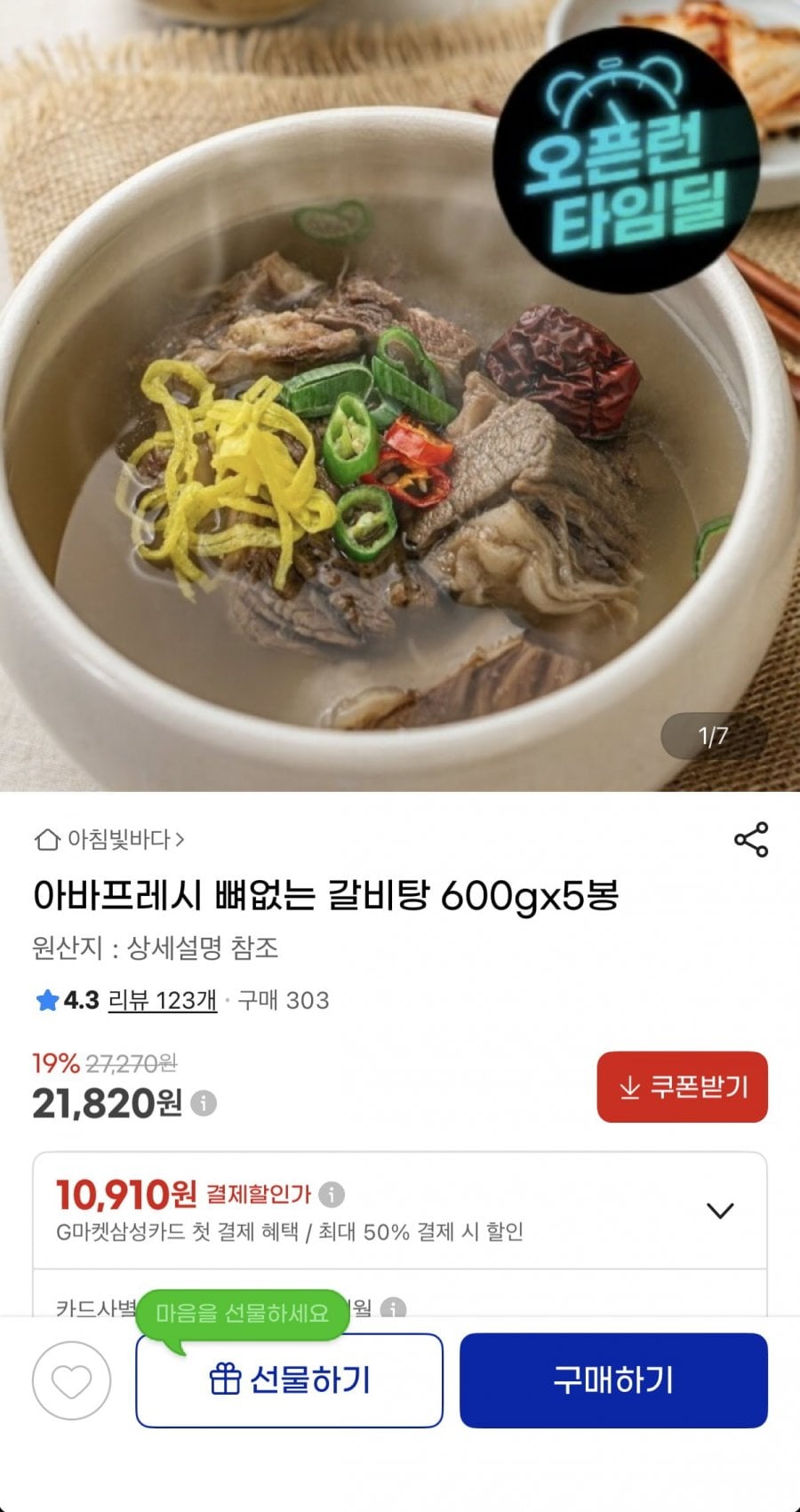Expand the payment discount details chevron

721,1210
